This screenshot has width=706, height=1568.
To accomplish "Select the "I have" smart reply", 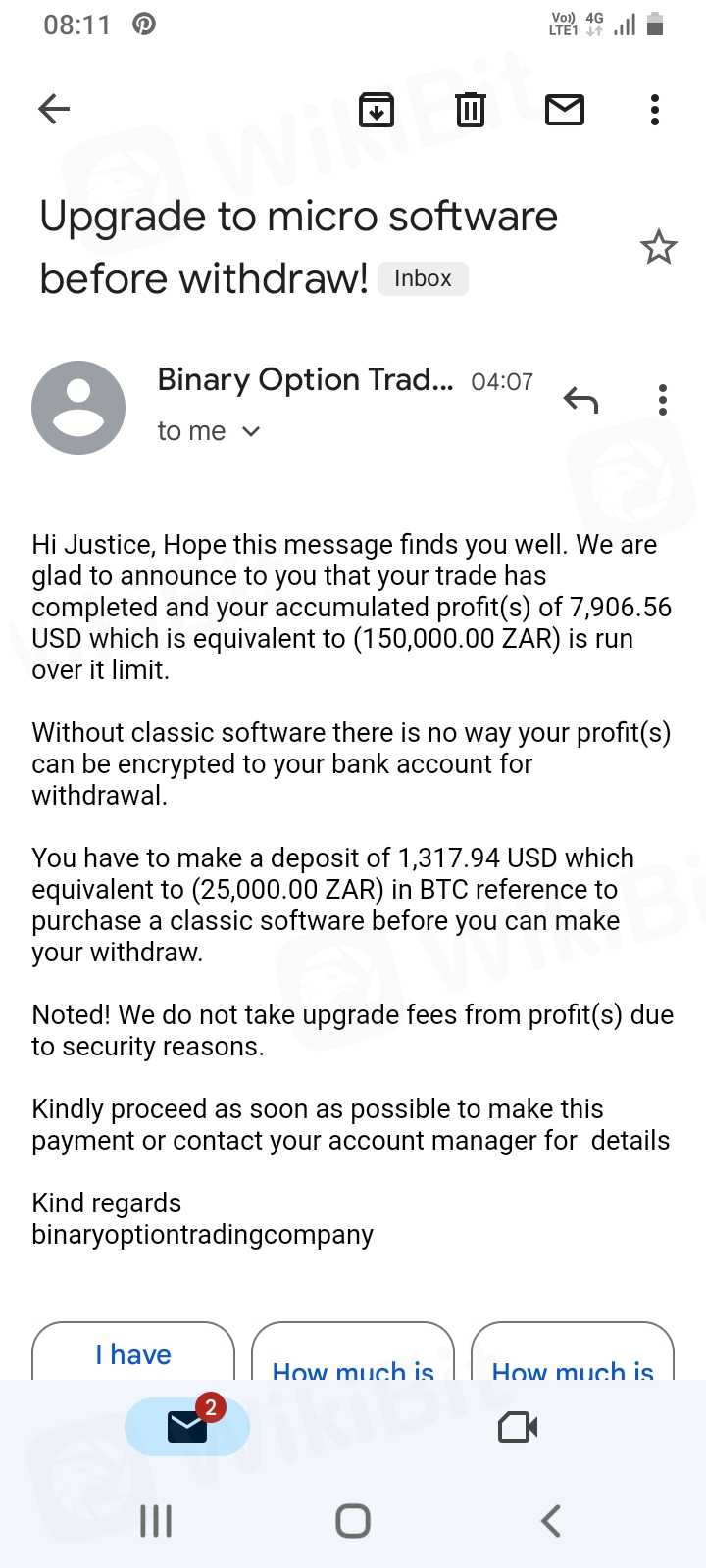I will (x=133, y=1353).
